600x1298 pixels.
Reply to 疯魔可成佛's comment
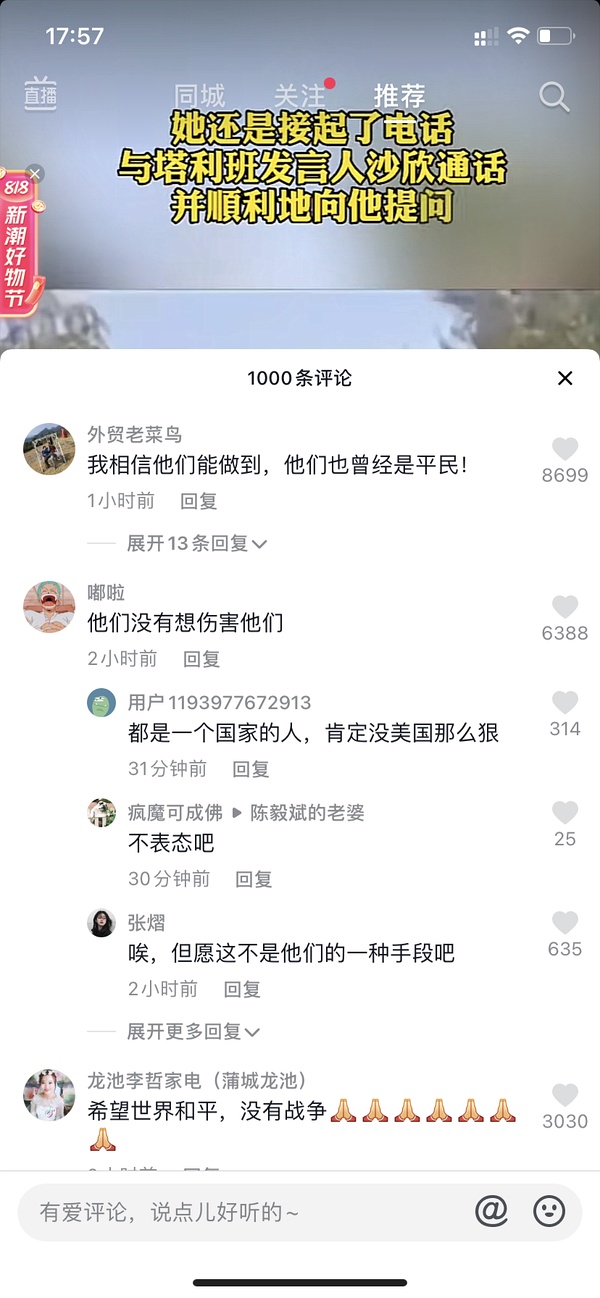tap(254, 879)
